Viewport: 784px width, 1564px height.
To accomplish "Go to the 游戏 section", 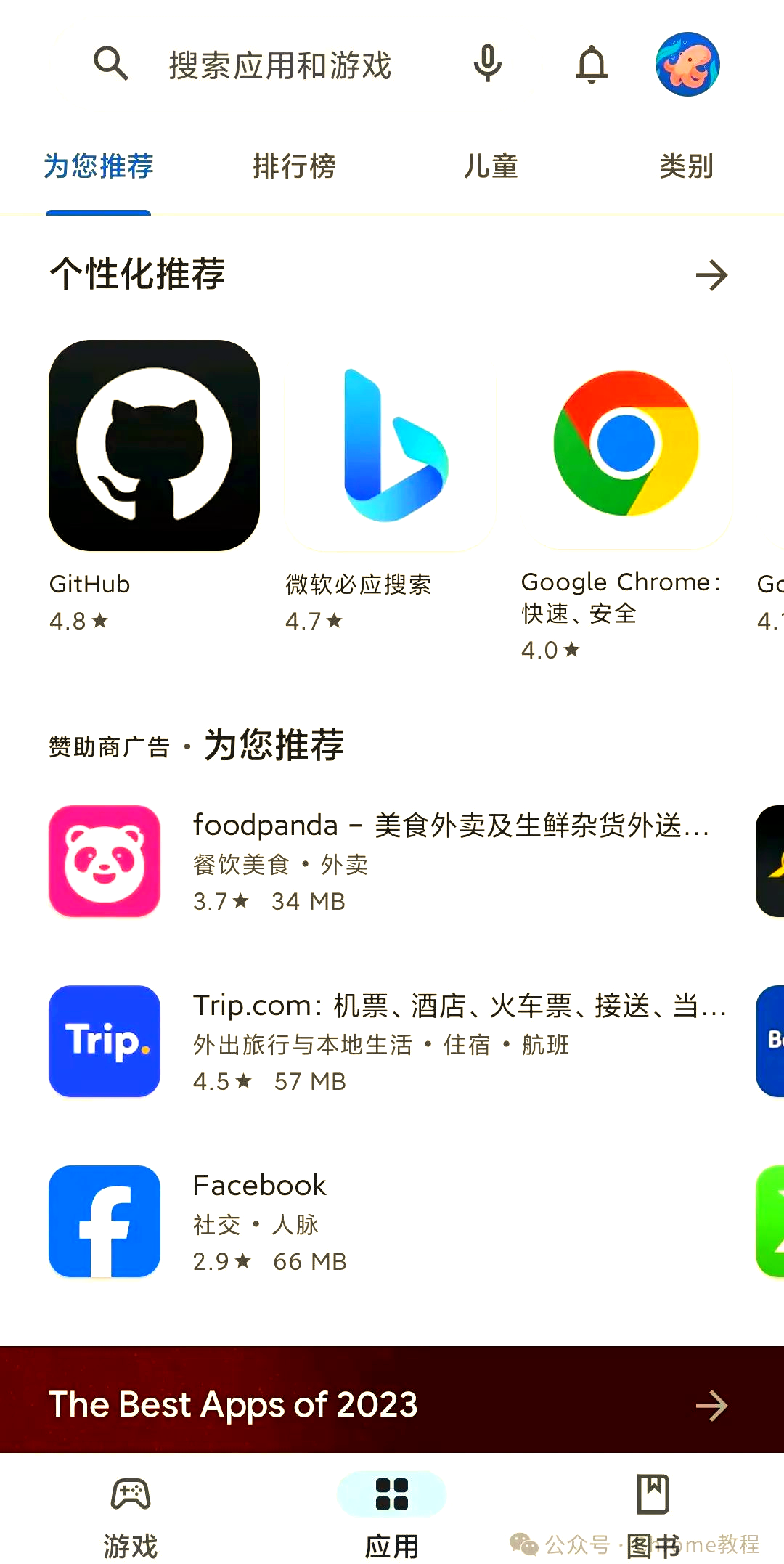I will [x=131, y=1514].
